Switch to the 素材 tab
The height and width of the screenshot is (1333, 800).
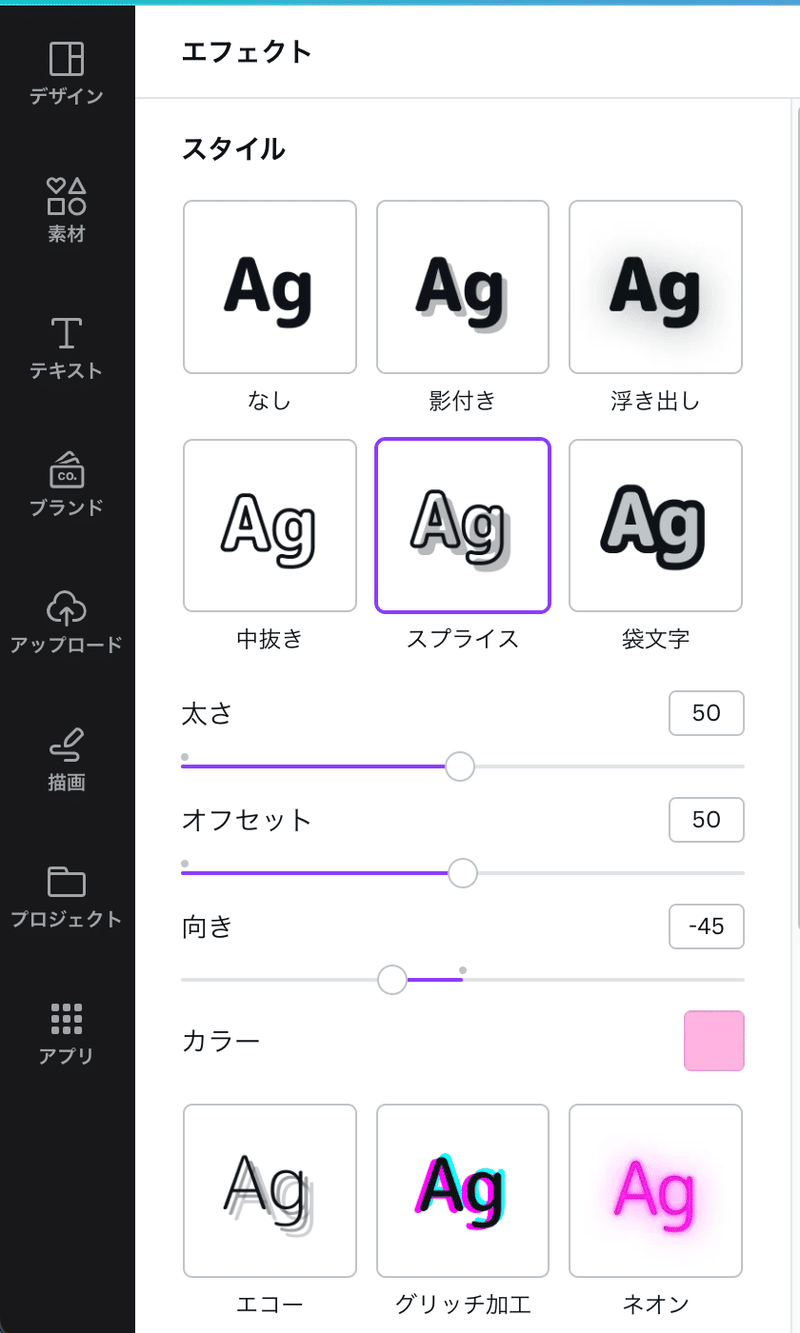pos(67,211)
